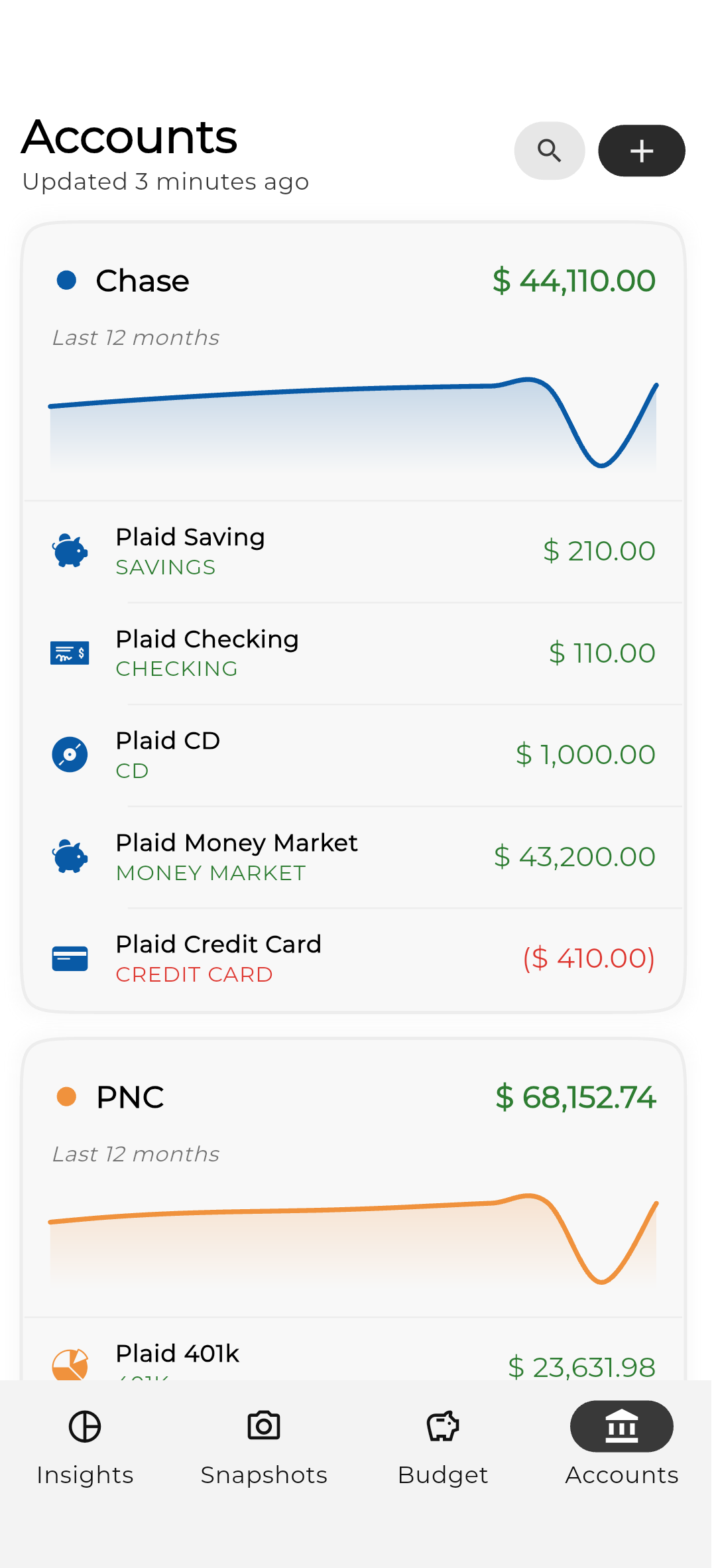Click the plus button to add account

[x=640, y=151]
